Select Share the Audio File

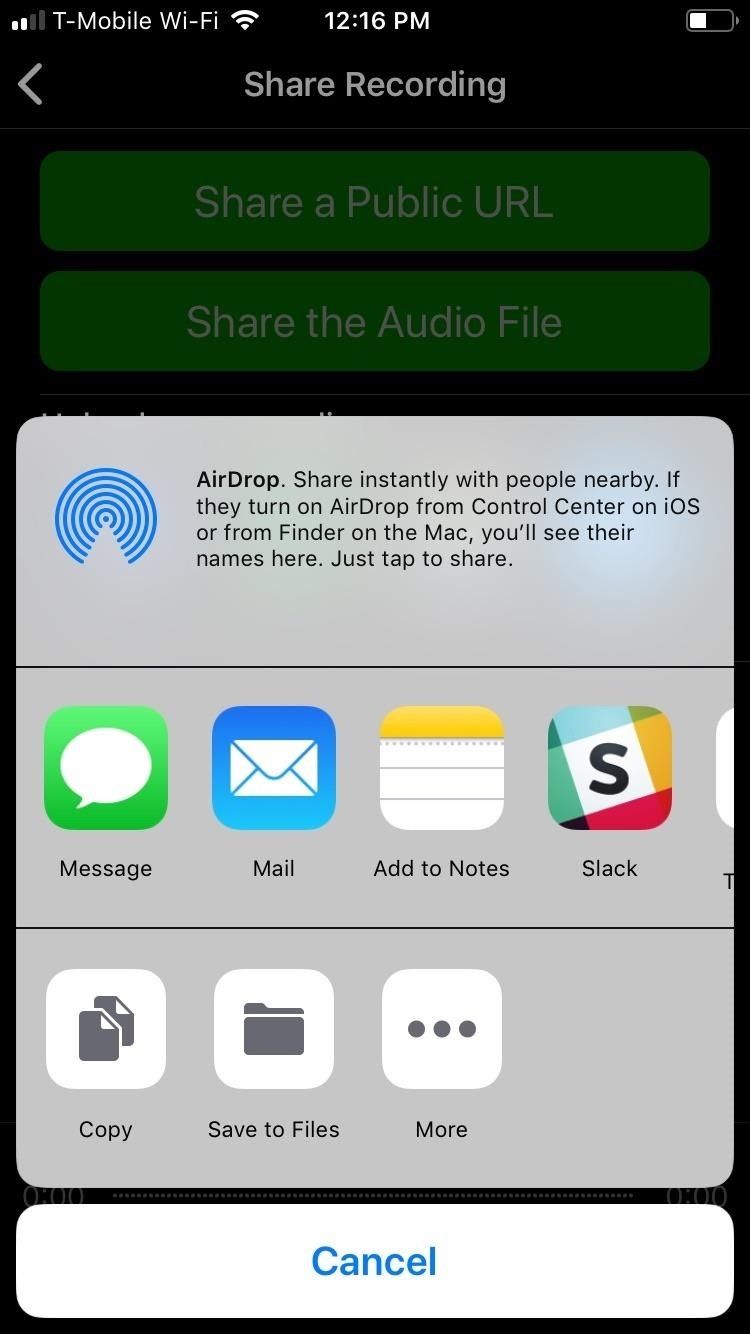[374, 321]
